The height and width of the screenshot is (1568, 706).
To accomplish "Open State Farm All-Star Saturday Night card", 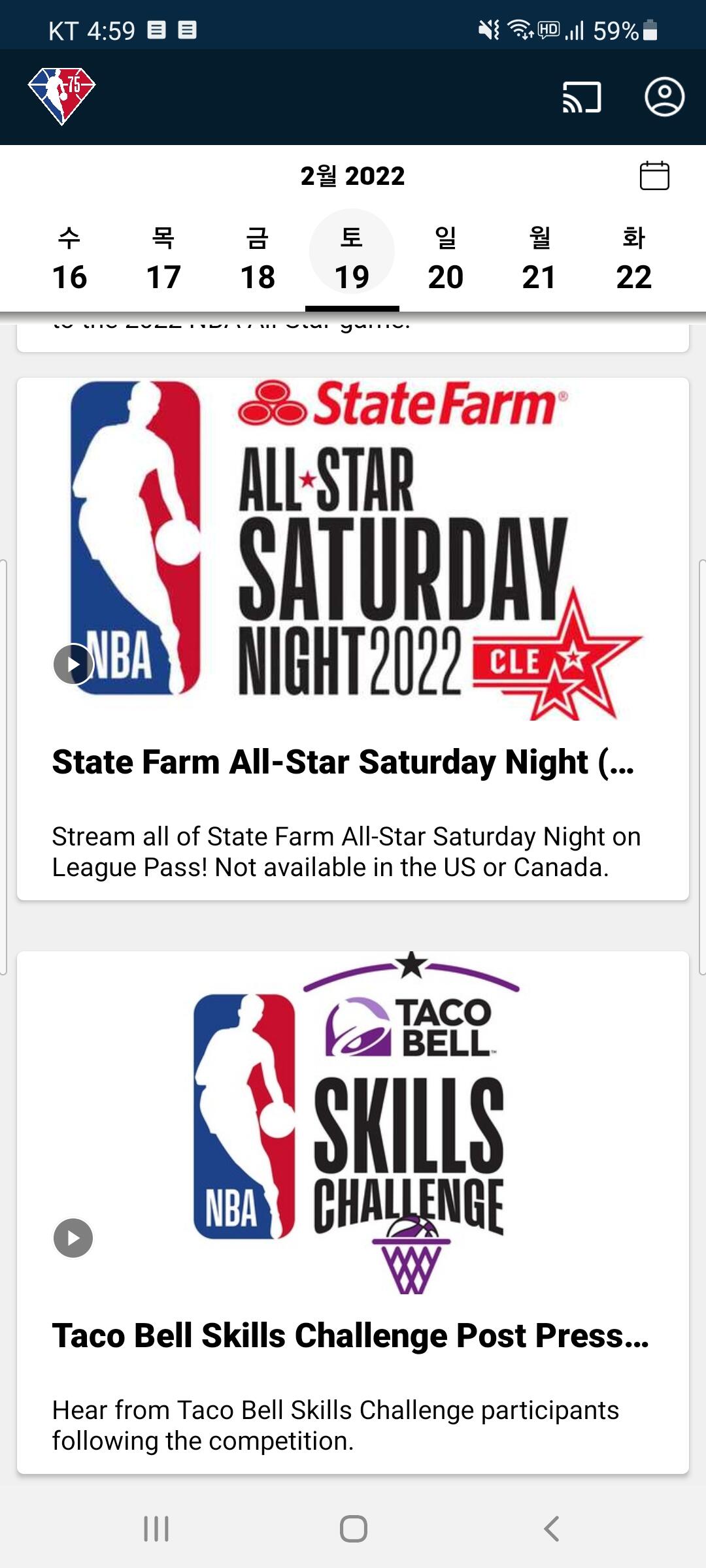I will (353, 639).
